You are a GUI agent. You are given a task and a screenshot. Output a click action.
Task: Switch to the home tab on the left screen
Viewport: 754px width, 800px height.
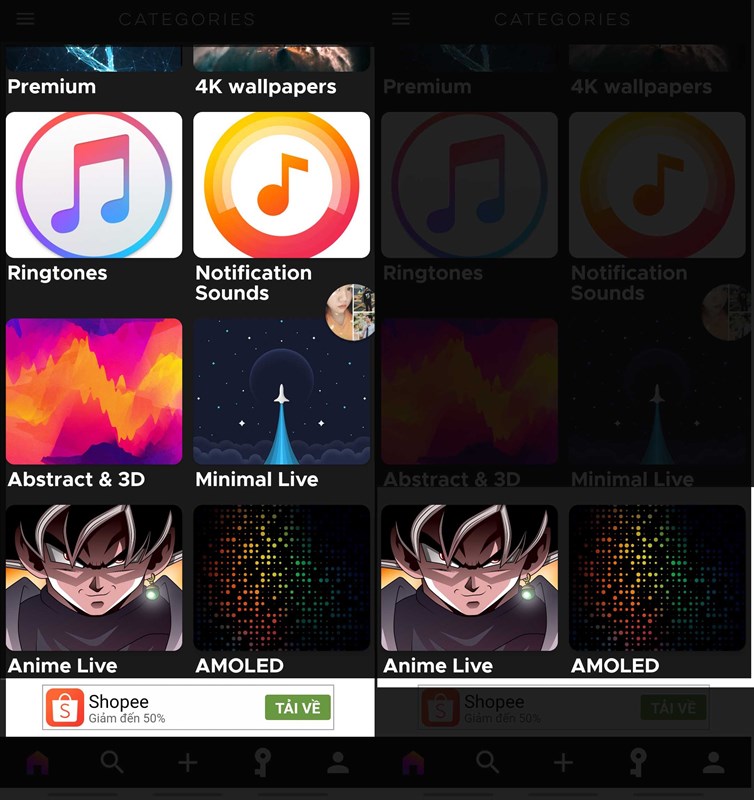tap(37, 763)
